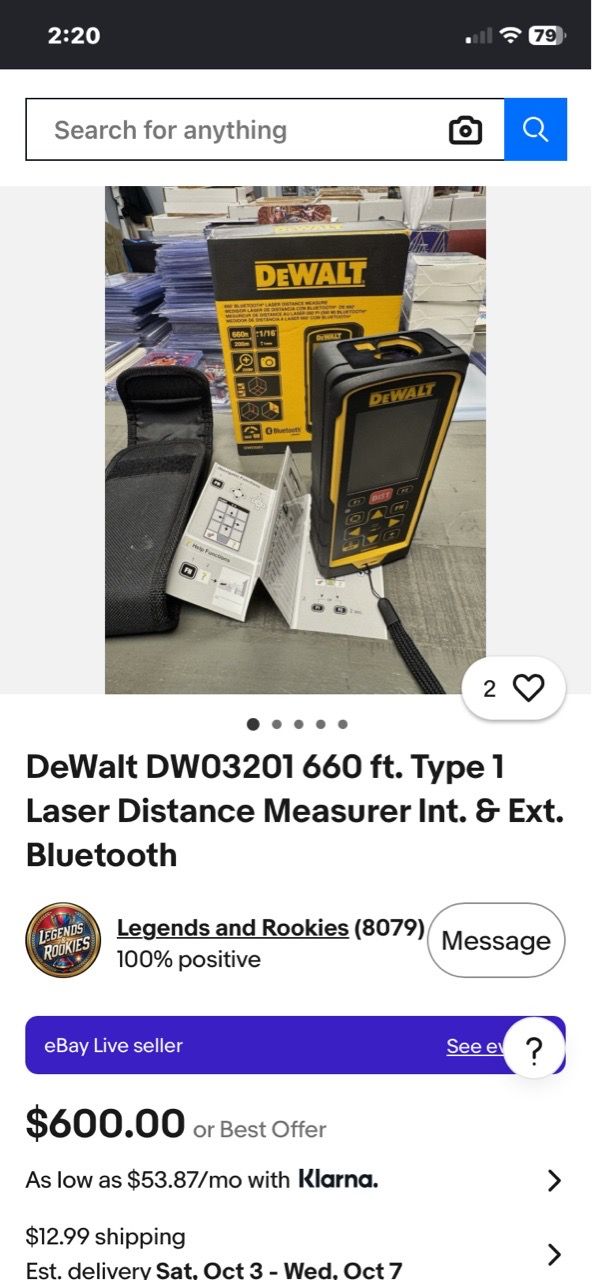Search by image with the camera icon

[465, 130]
